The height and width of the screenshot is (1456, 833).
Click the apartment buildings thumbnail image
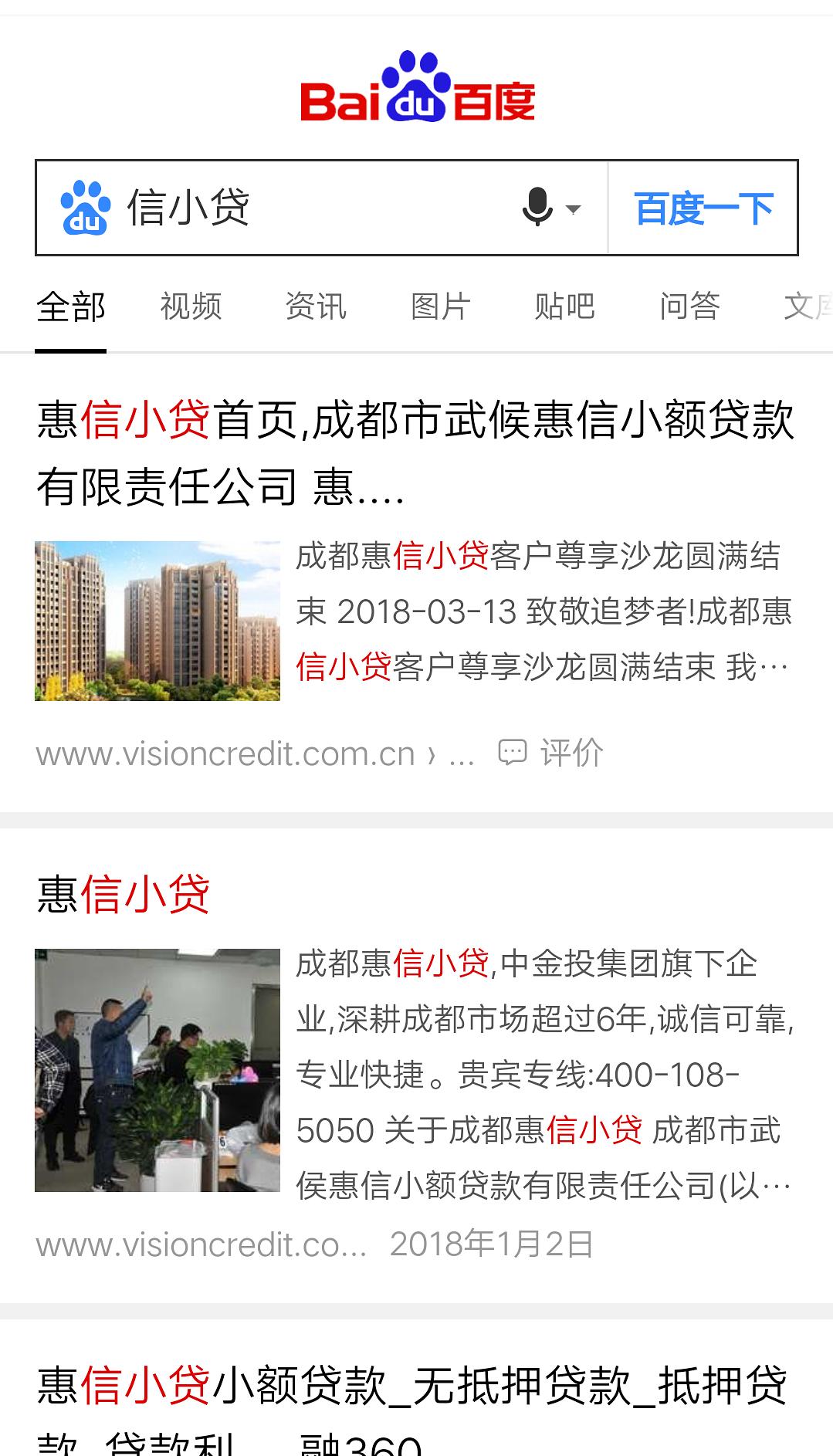tap(158, 621)
